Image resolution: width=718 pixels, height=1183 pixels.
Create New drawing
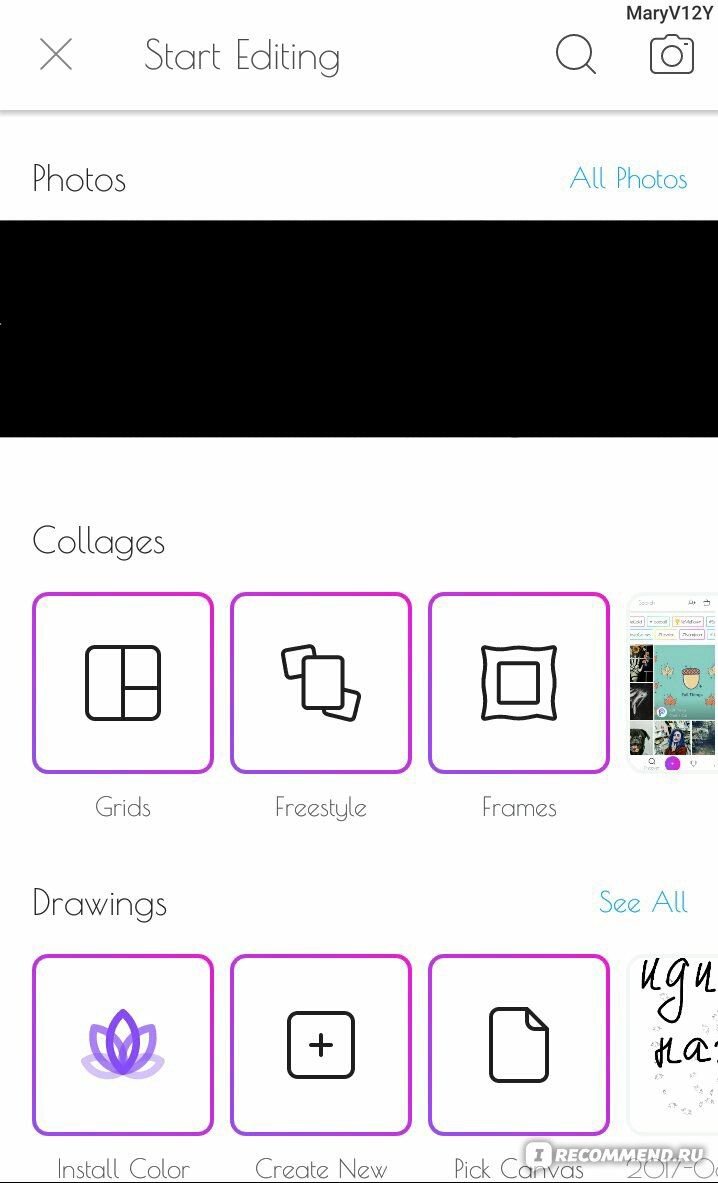[321, 1045]
